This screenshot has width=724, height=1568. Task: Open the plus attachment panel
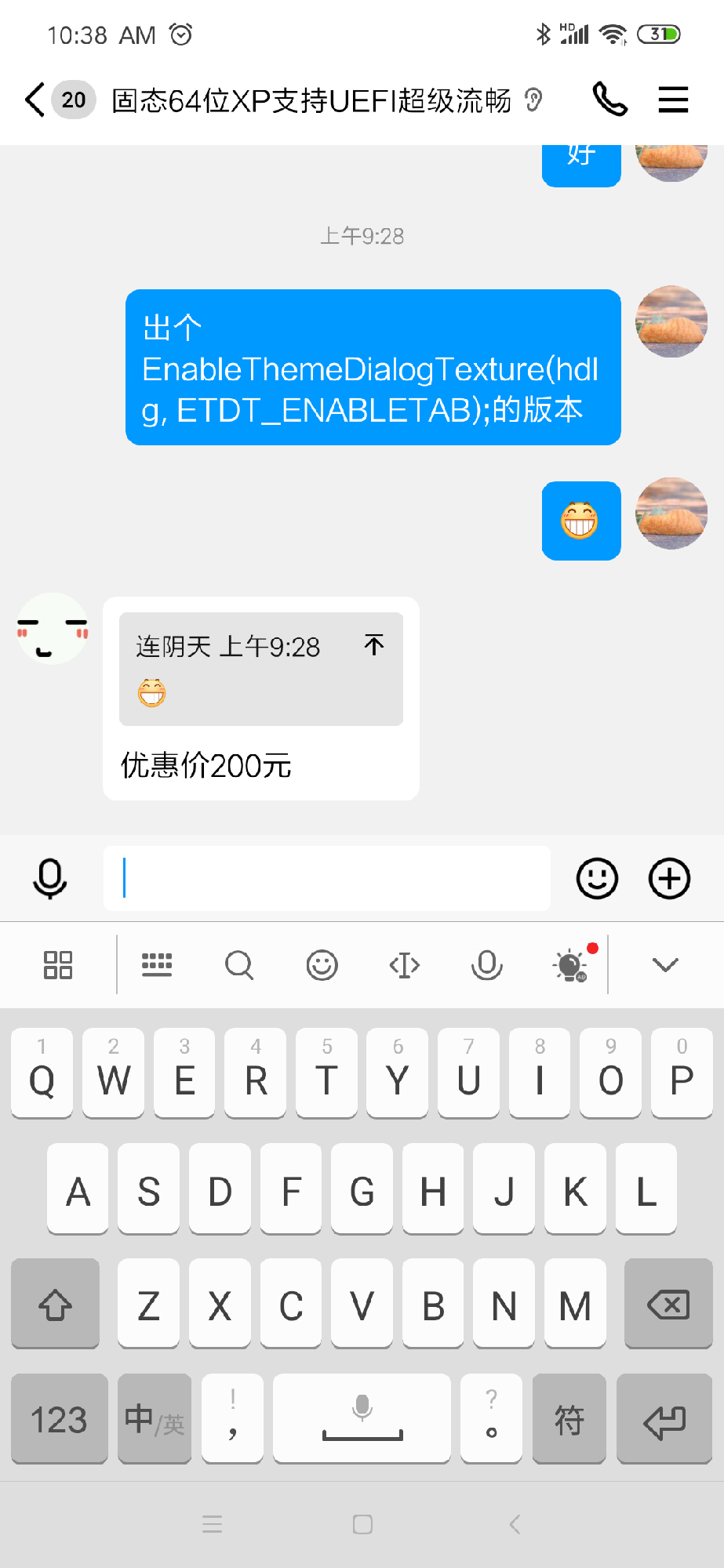669,878
